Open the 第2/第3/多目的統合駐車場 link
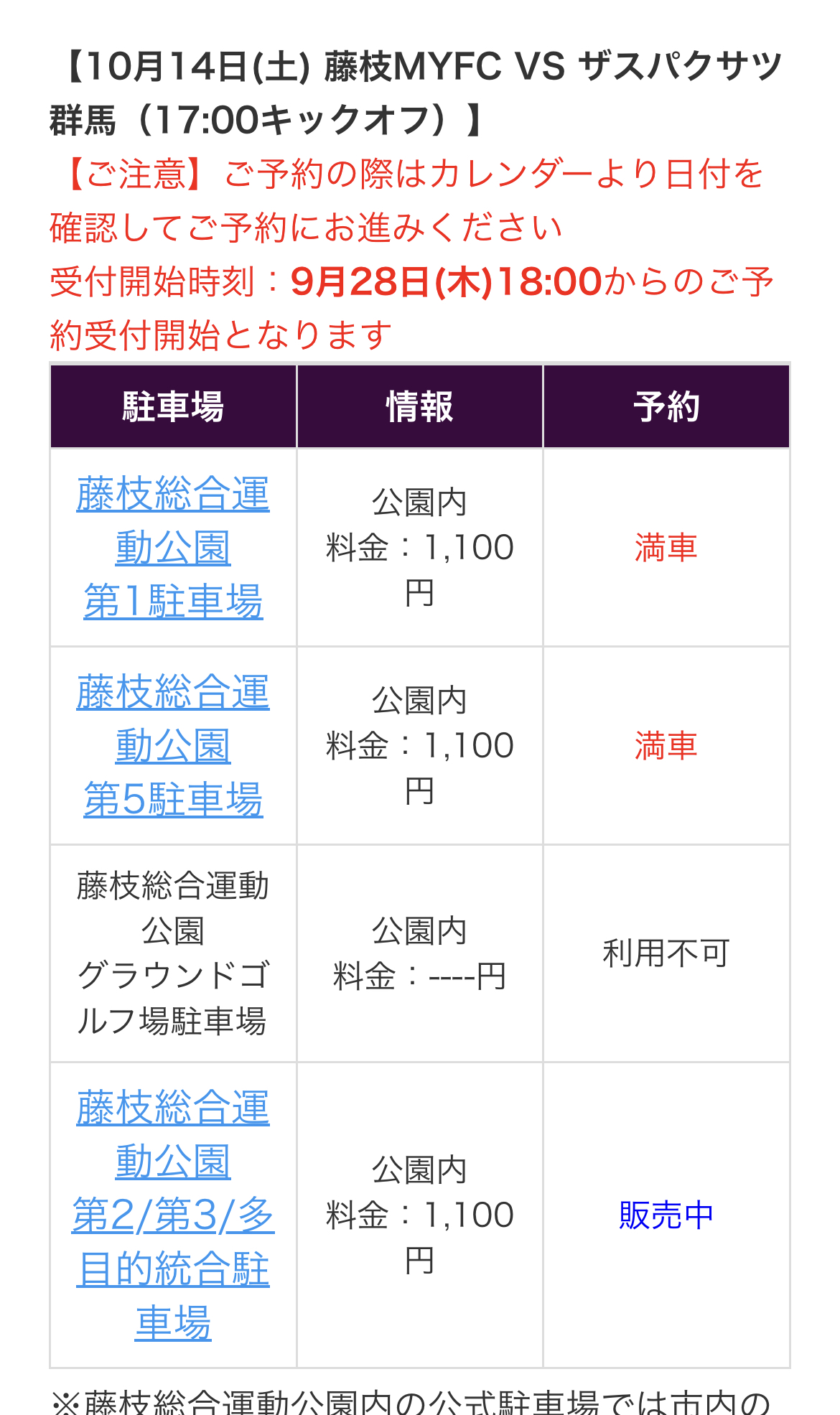The width and height of the screenshot is (840, 1415). tap(173, 1215)
